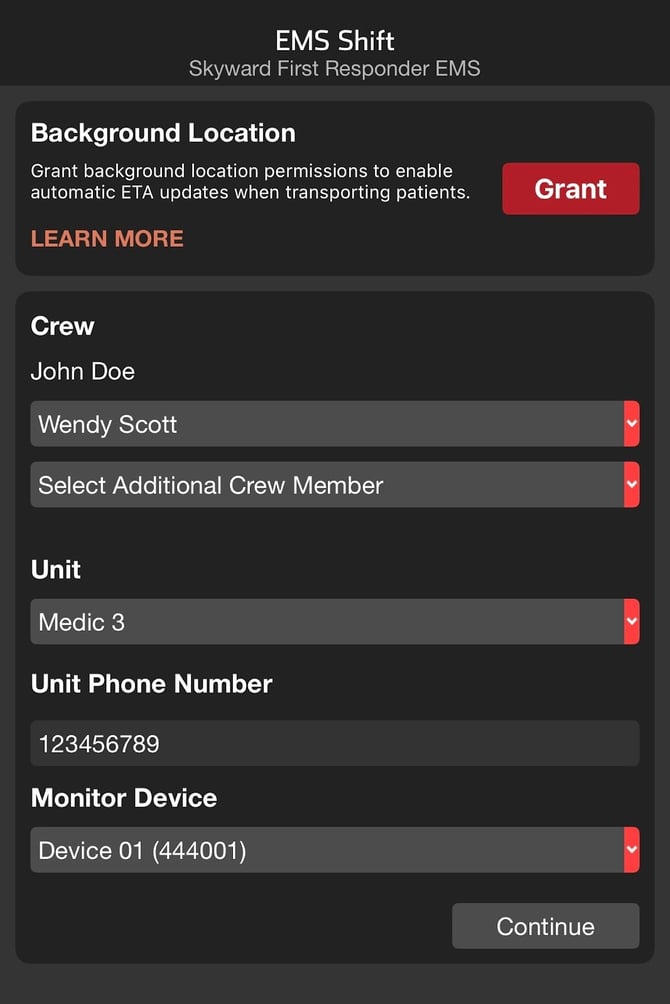Edit the Unit Phone Number field
This screenshot has width=670, height=1004.
point(334,744)
